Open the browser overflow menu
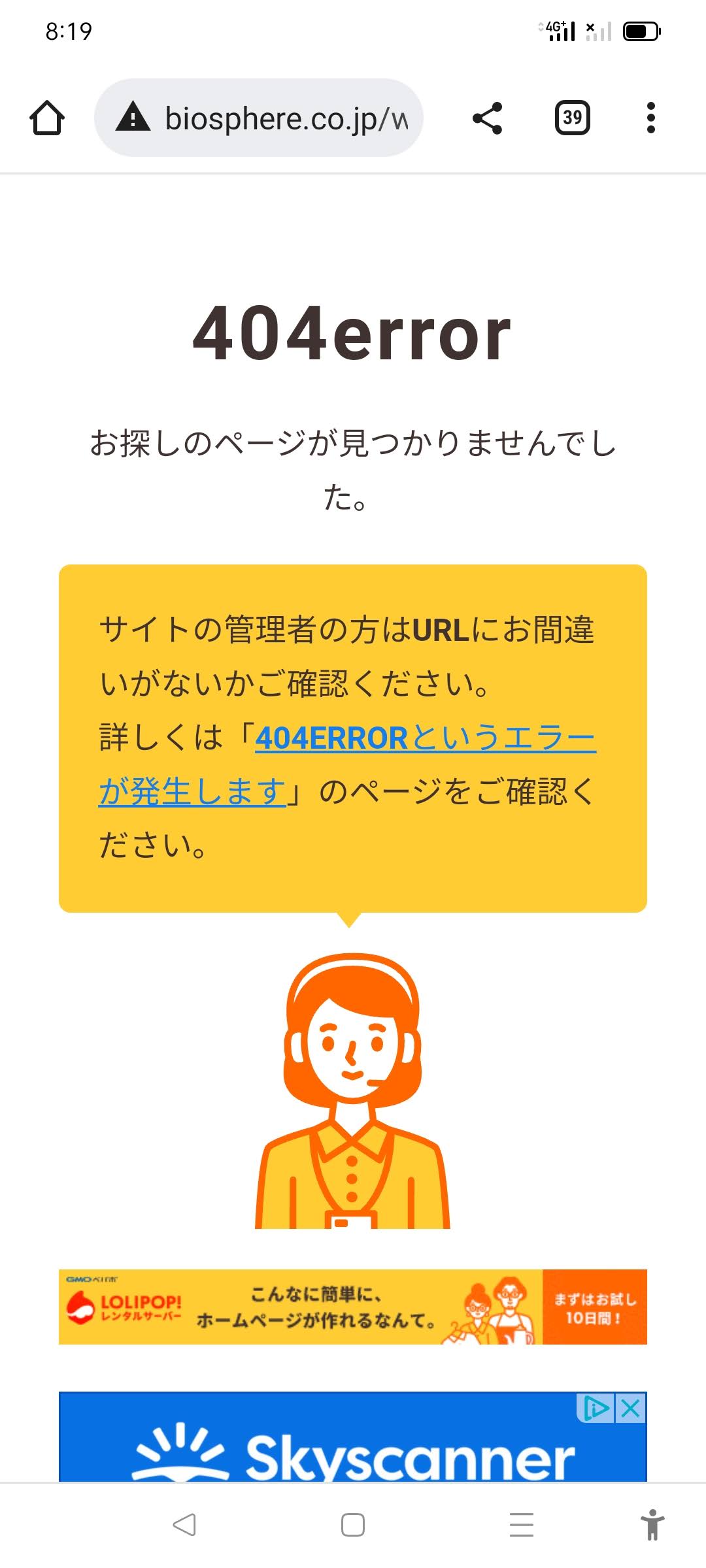 650,118
